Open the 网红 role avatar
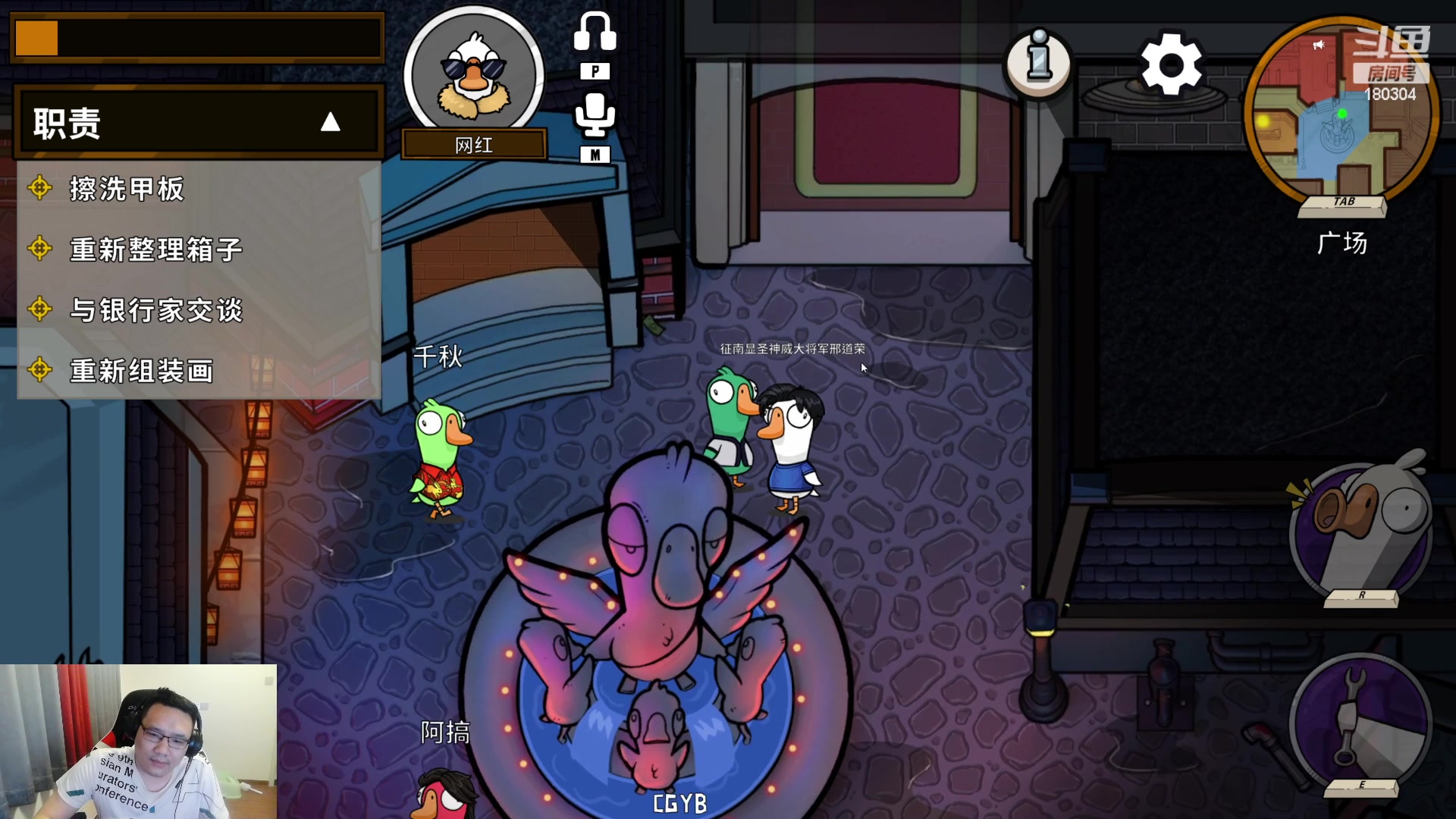The image size is (1456, 819). click(x=474, y=76)
